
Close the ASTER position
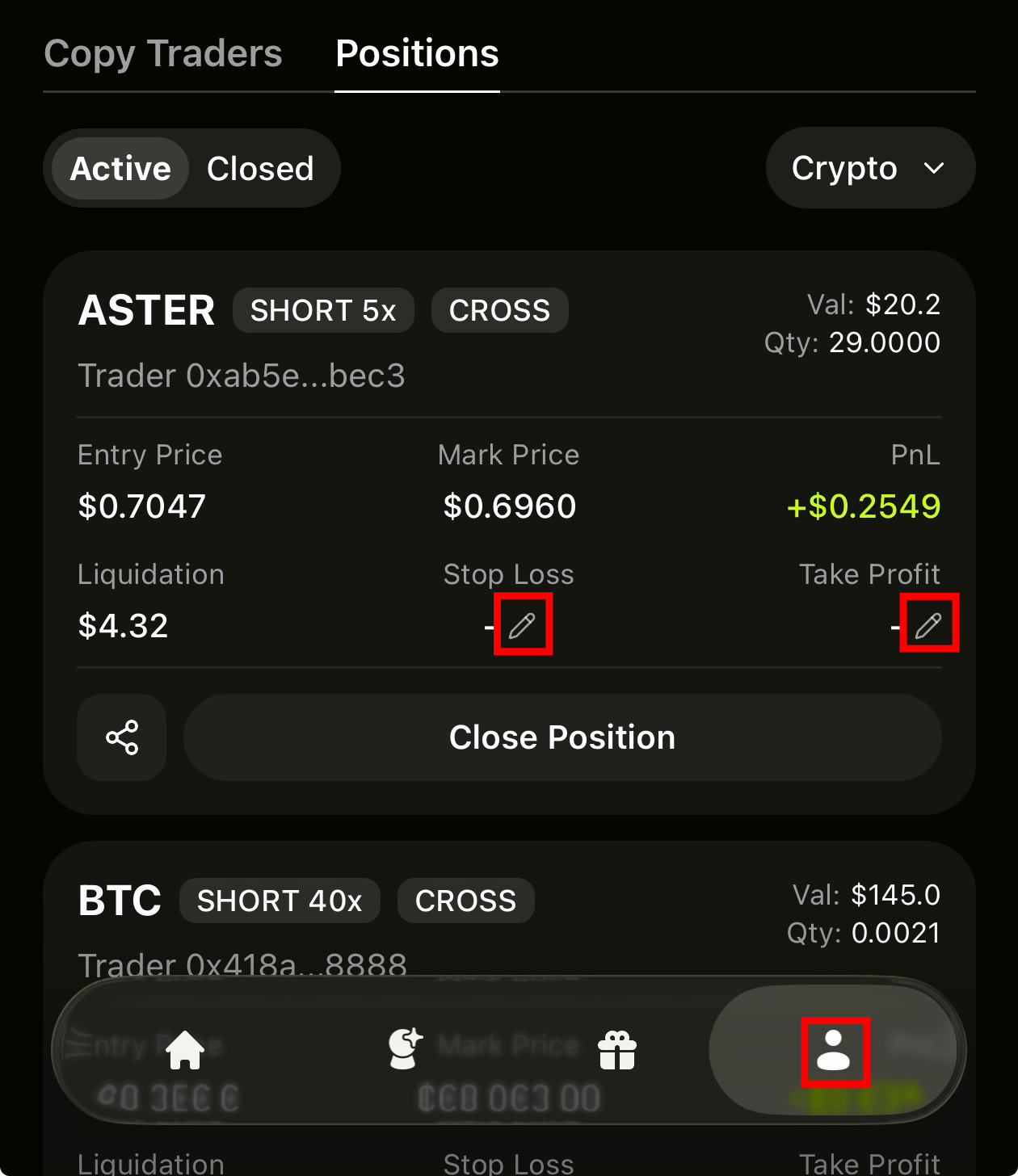(x=562, y=737)
